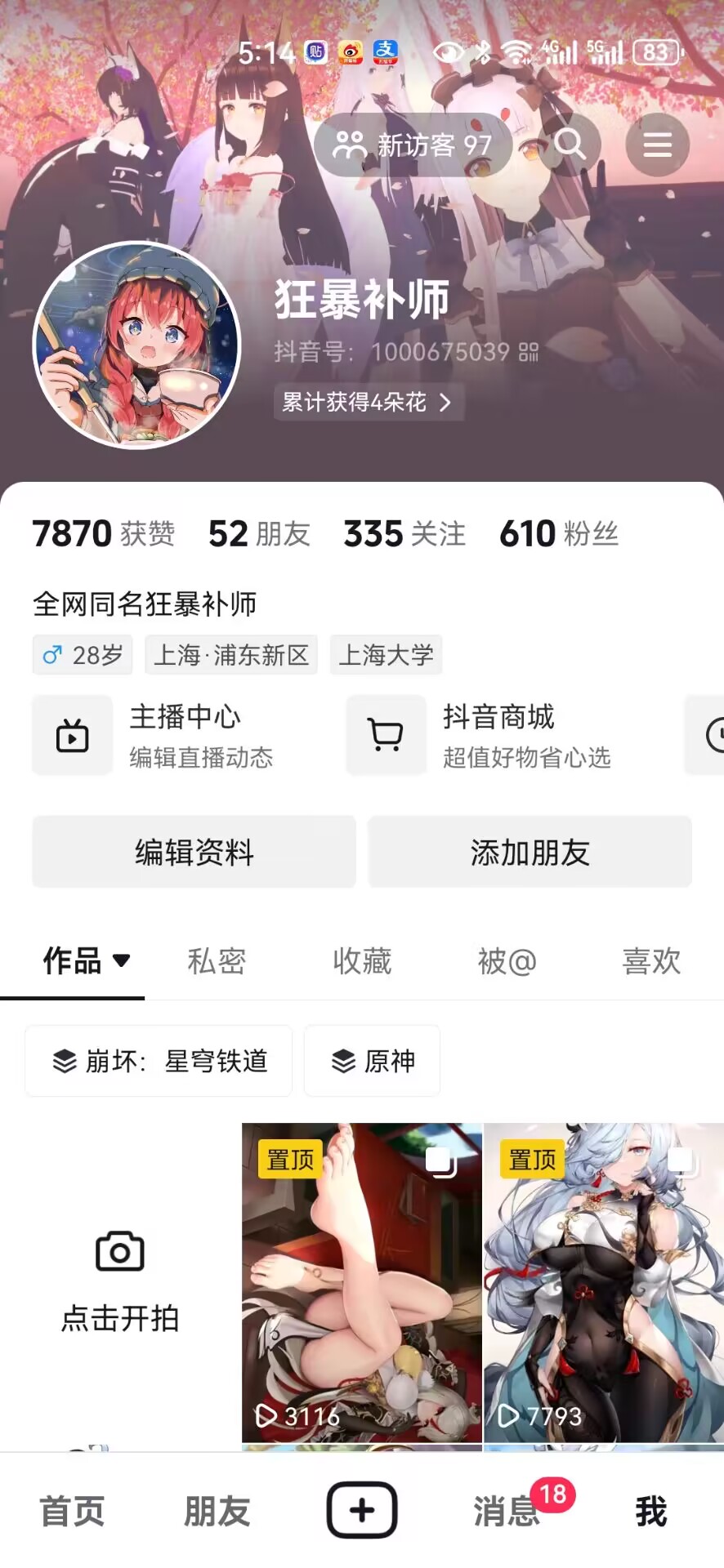Tap 添加朋友 to add friends
This screenshot has width=724, height=1568.
click(530, 852)
